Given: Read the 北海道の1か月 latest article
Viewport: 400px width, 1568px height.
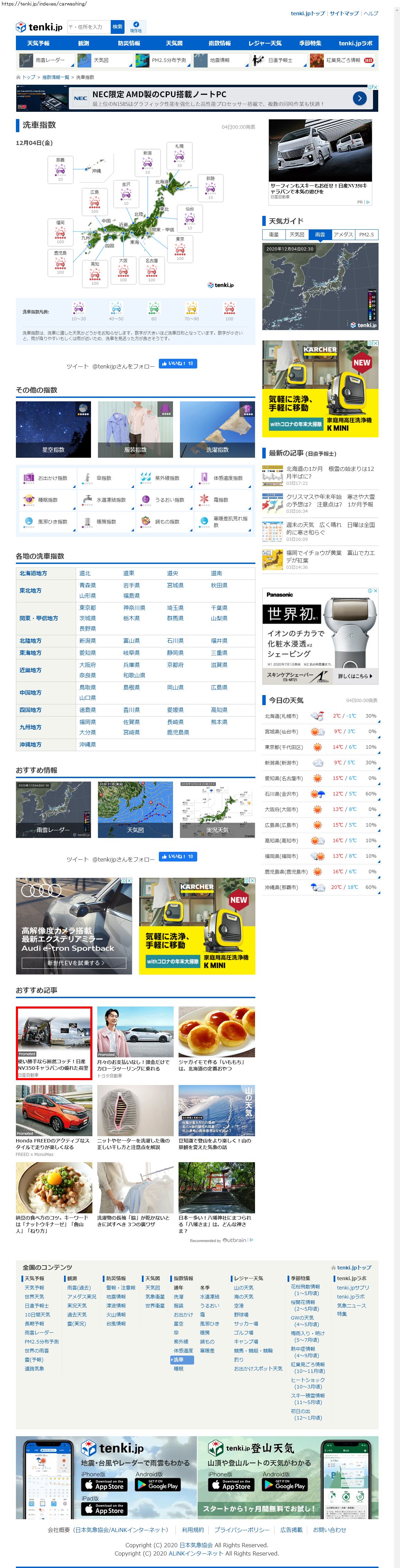Looking at the screenshot, I should (x=330, y=472).
